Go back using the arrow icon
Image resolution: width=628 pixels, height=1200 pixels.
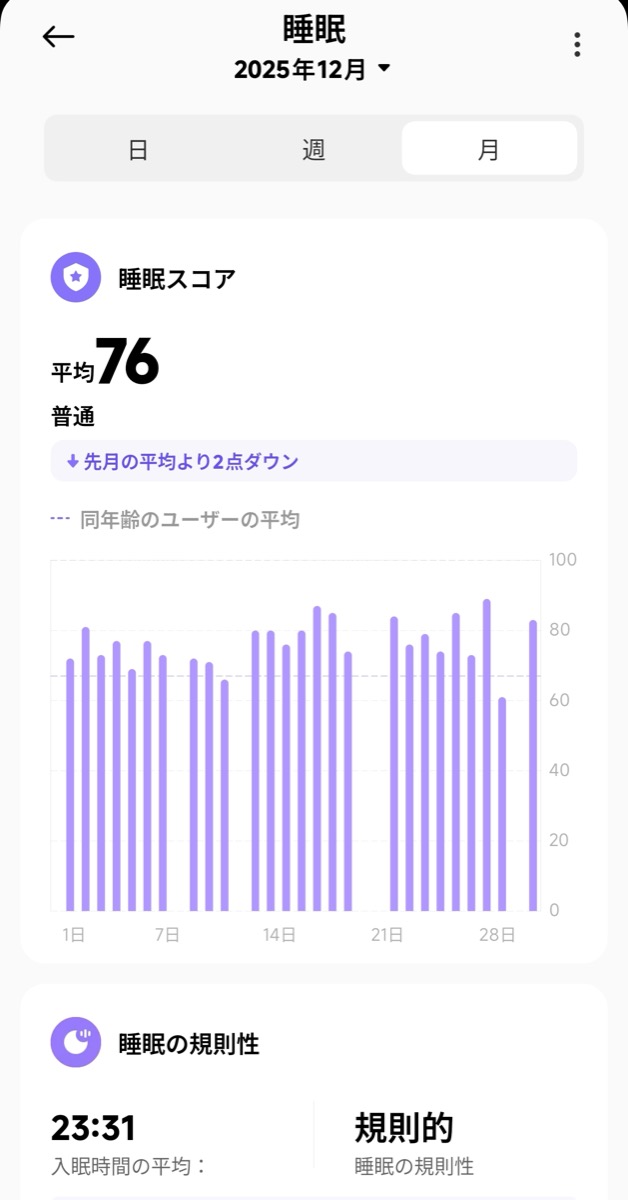58,37
